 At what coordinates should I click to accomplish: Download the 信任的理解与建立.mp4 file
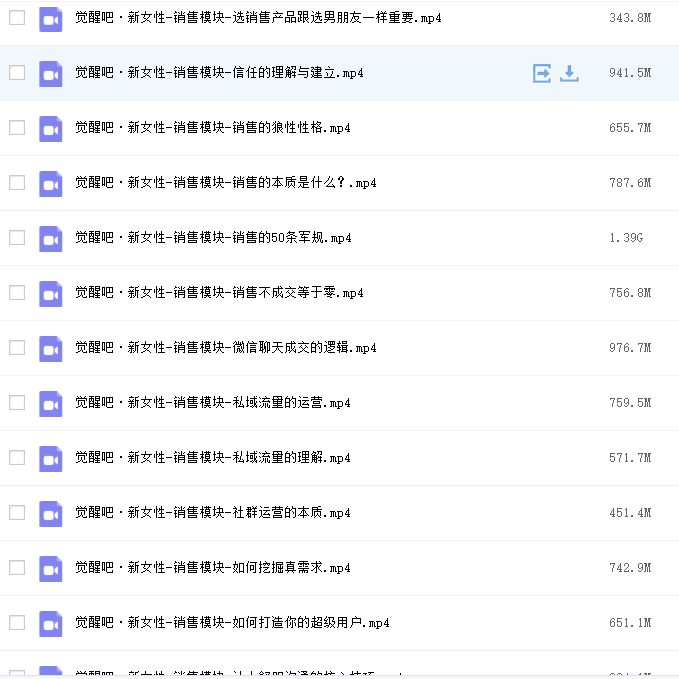pos(569,73)
